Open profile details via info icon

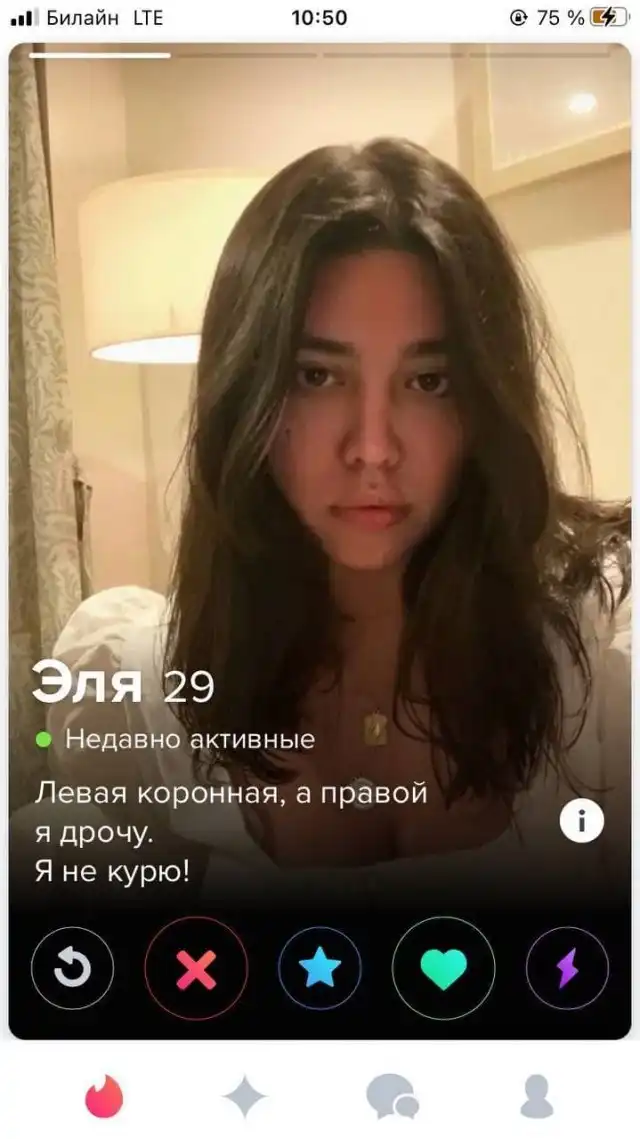coord(581,822)
